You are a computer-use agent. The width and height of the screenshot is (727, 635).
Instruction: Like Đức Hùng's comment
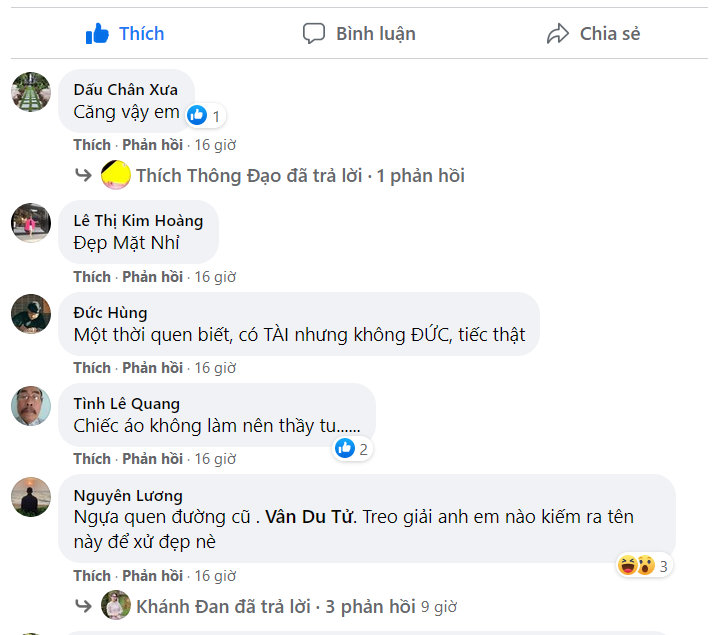point(92,368)
